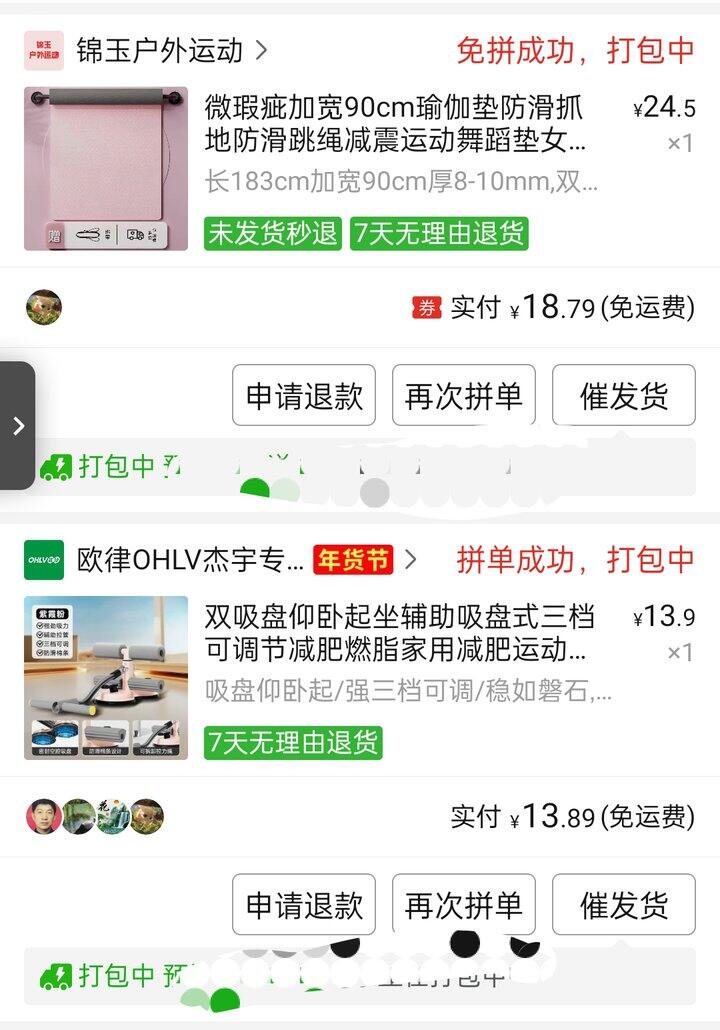Open the yoga mat product thumbnail
This screenshot has height=1030, width=720.
click(x=106, y=168)
